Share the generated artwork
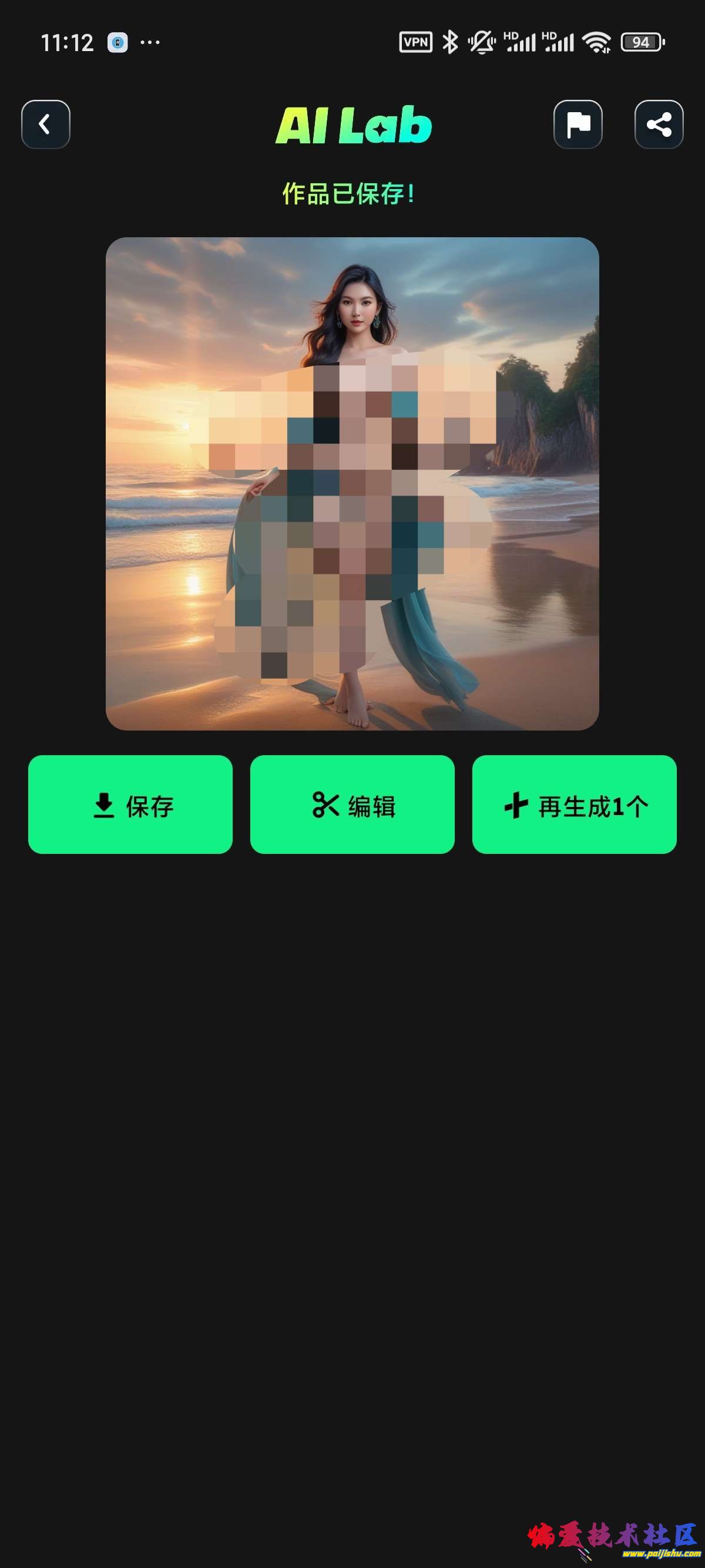The width and height of the screenshot is (705, 1568). click(x=659, y=125)
